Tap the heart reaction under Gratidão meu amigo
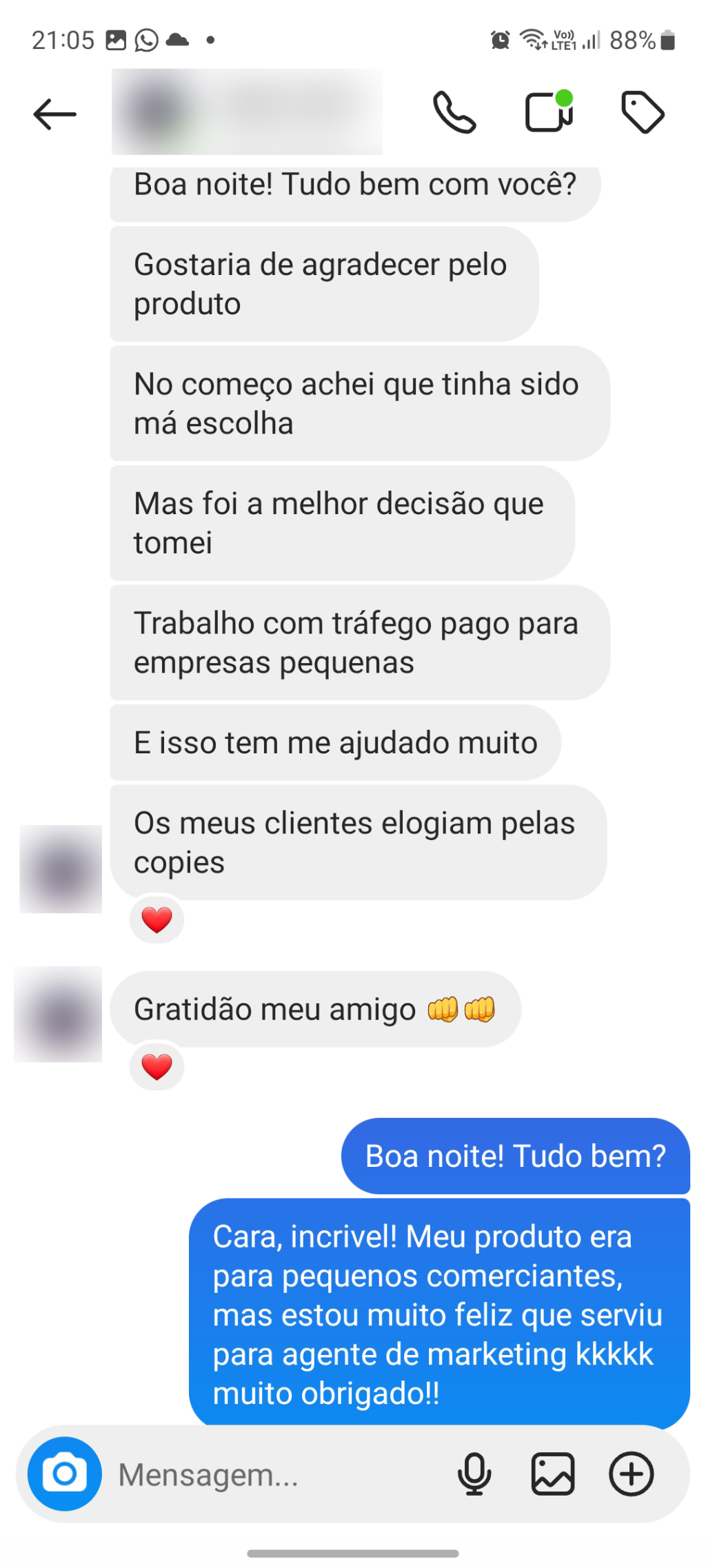706x1568 pixels. [157, 1066]
